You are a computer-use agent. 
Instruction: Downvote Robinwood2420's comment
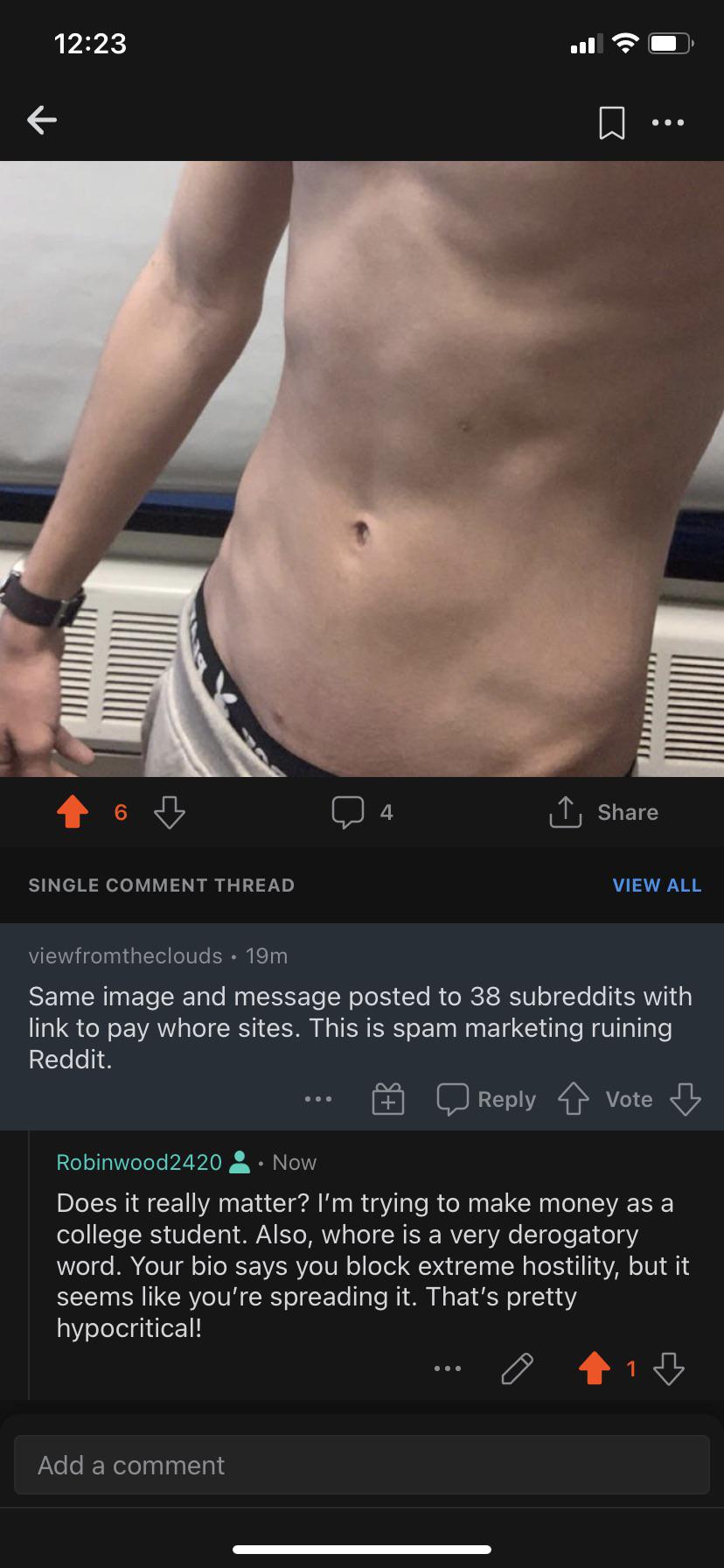(x=669, y=1368)
